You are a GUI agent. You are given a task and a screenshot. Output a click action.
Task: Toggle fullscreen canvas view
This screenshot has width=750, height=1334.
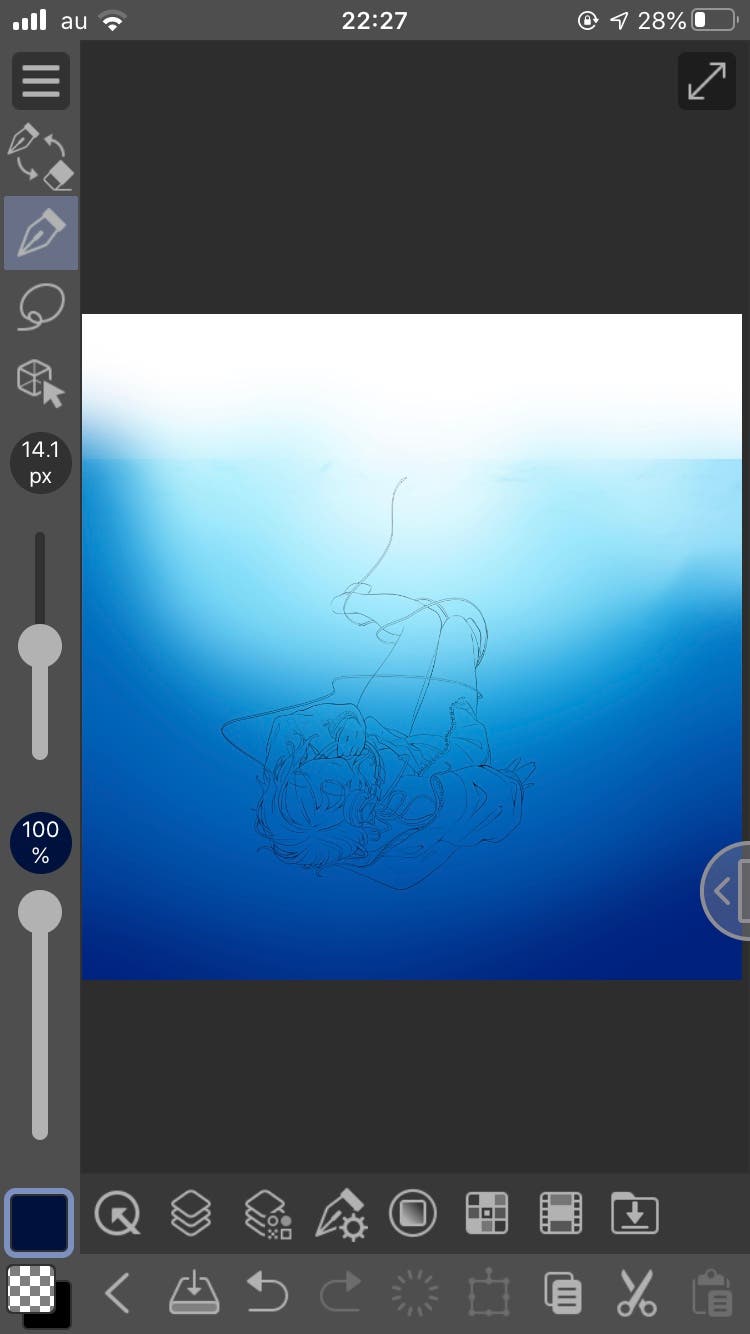point(706,81)
